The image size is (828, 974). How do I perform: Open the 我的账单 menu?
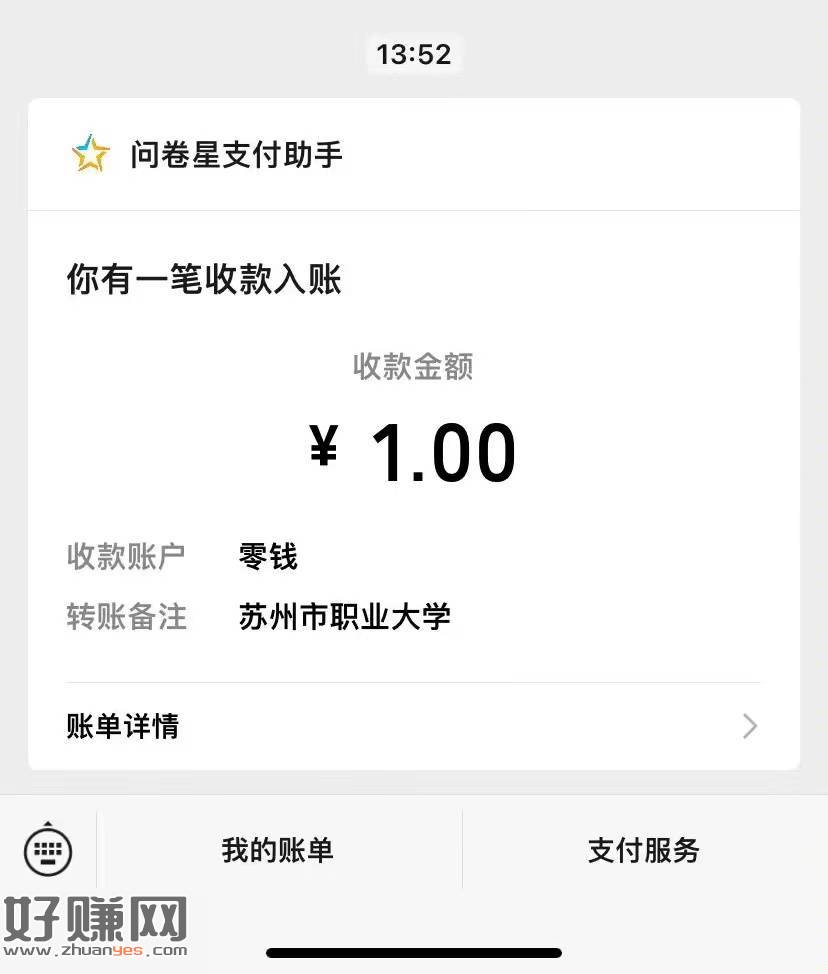point(278,851)
